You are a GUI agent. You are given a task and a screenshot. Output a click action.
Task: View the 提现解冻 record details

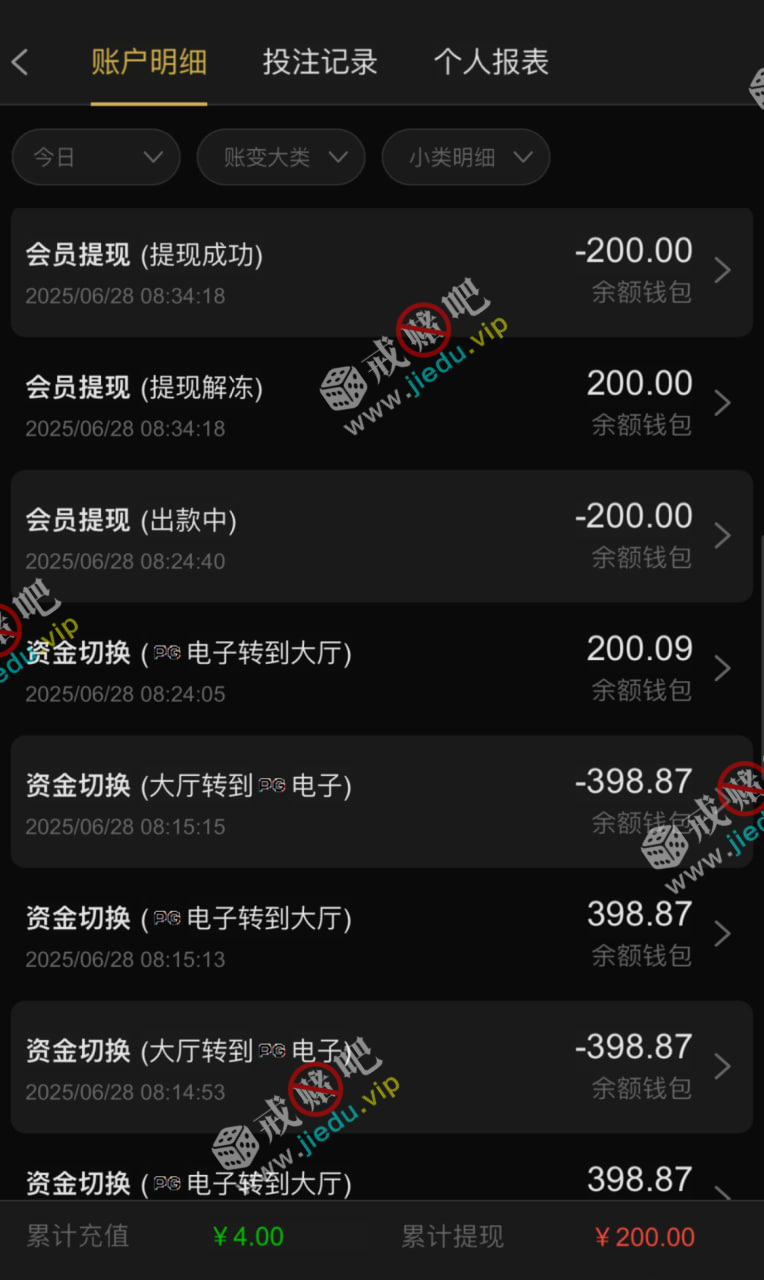[381, 403]
